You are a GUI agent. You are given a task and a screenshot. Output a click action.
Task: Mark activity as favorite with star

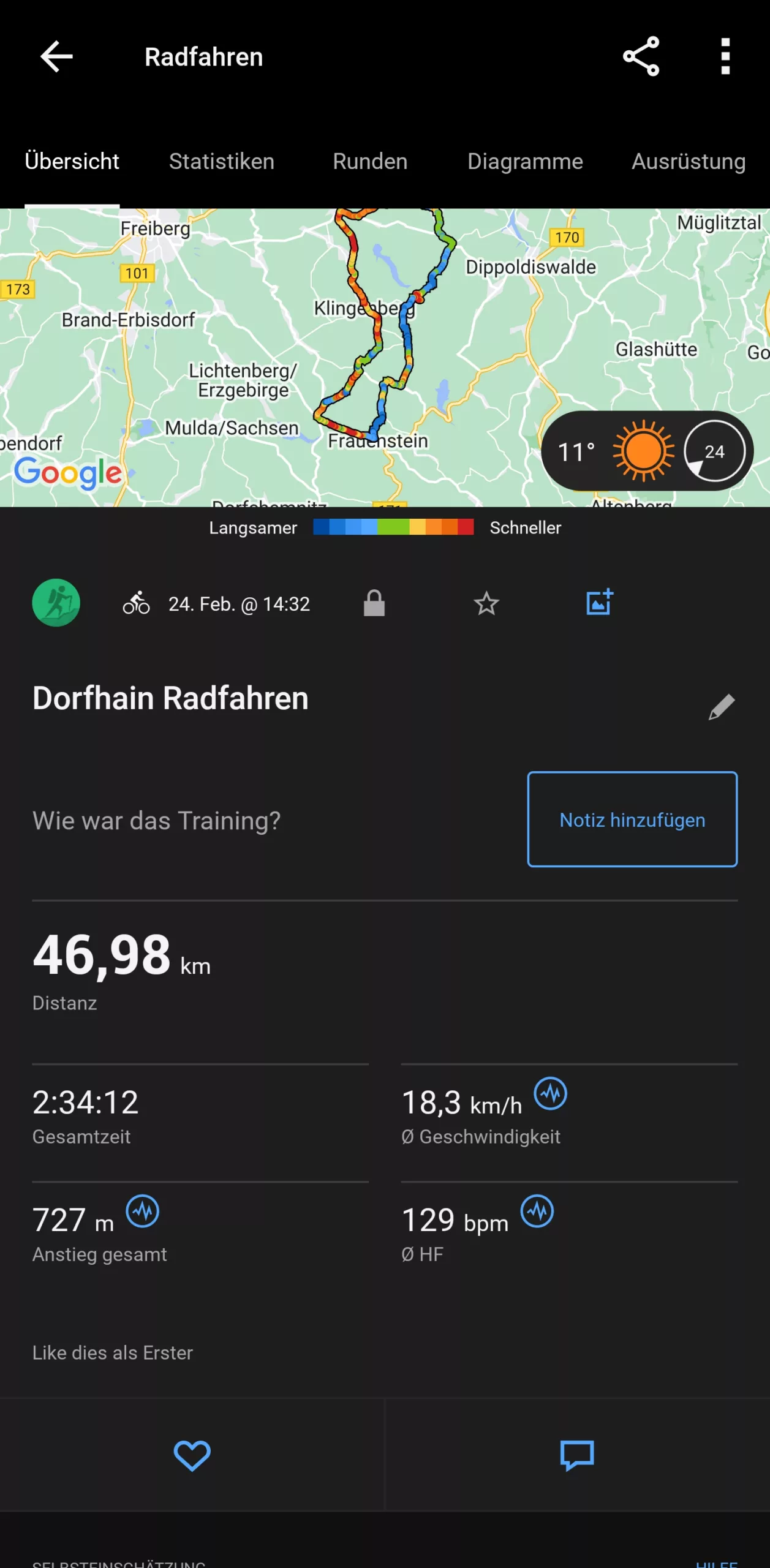coord(486,604)
